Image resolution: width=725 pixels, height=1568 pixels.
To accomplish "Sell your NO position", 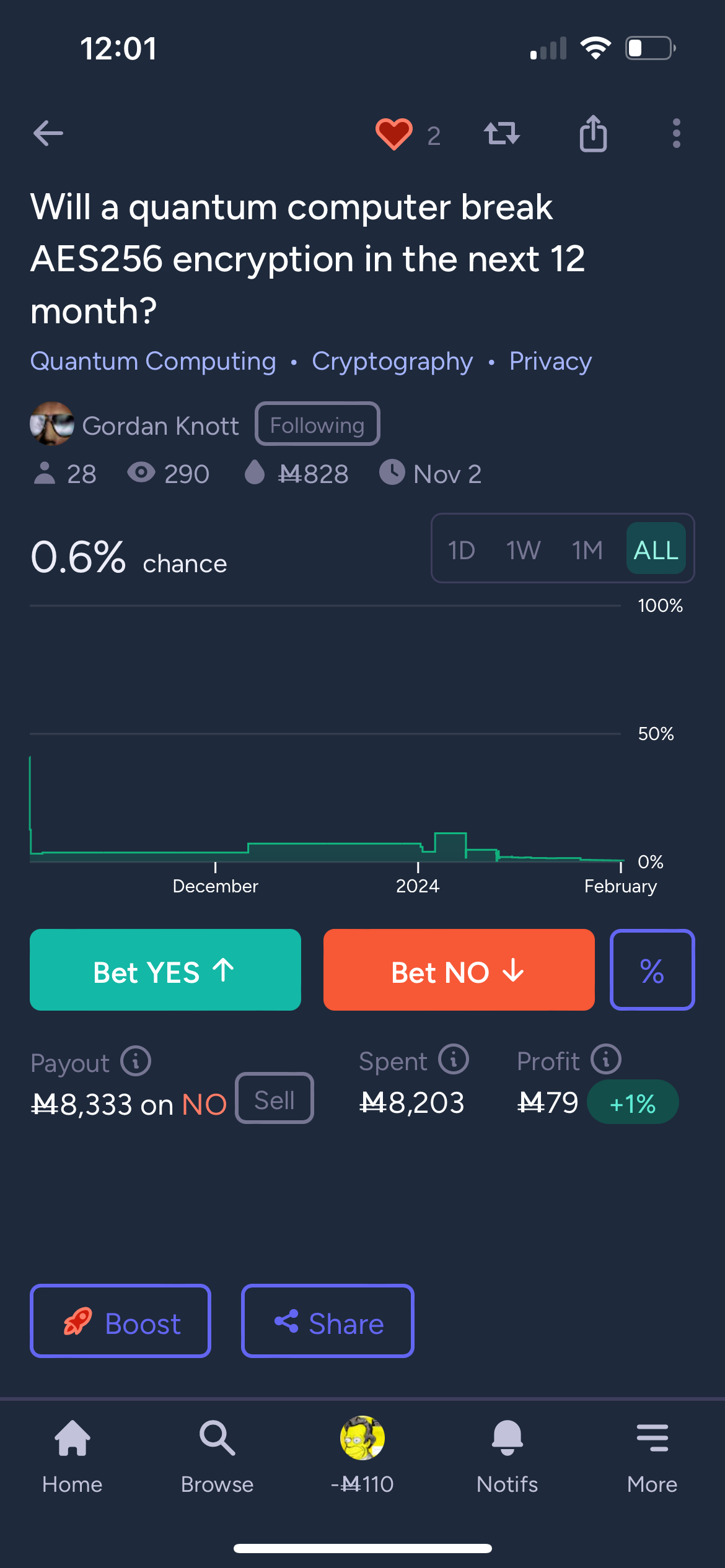I will coord(275,1099).
